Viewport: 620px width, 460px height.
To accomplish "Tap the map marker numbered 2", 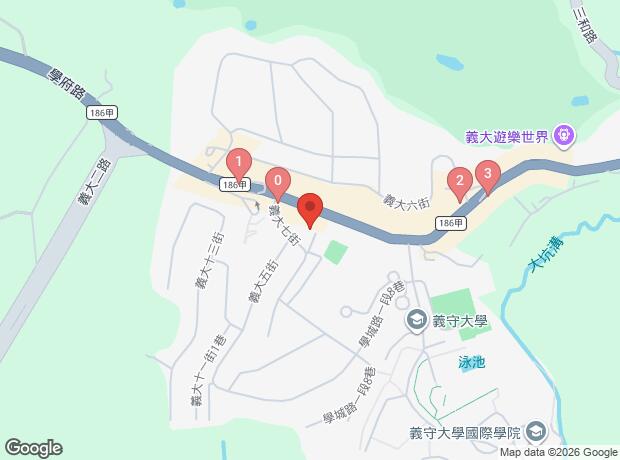I will 459,185.
